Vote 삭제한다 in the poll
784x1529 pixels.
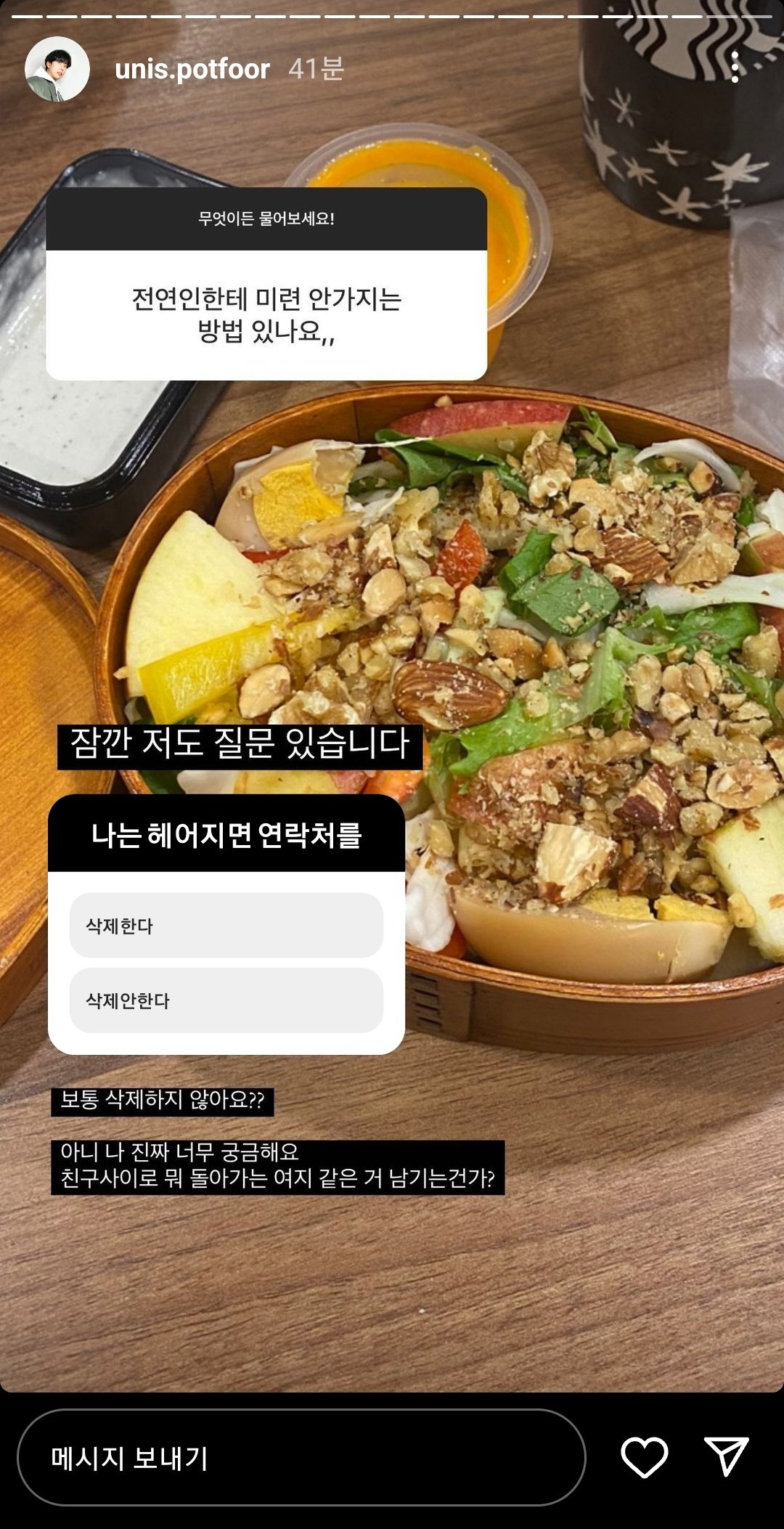(x=226, y=926)
